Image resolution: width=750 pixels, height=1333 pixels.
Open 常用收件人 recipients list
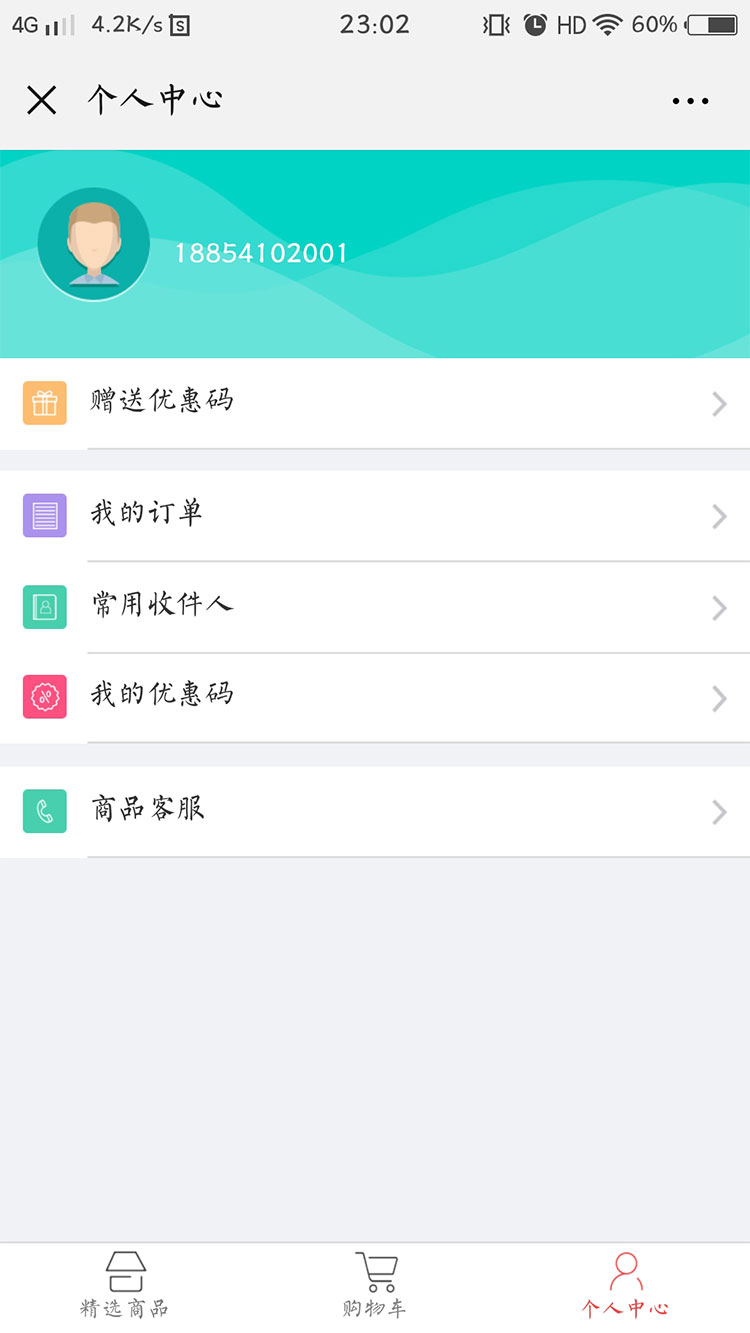375,607
